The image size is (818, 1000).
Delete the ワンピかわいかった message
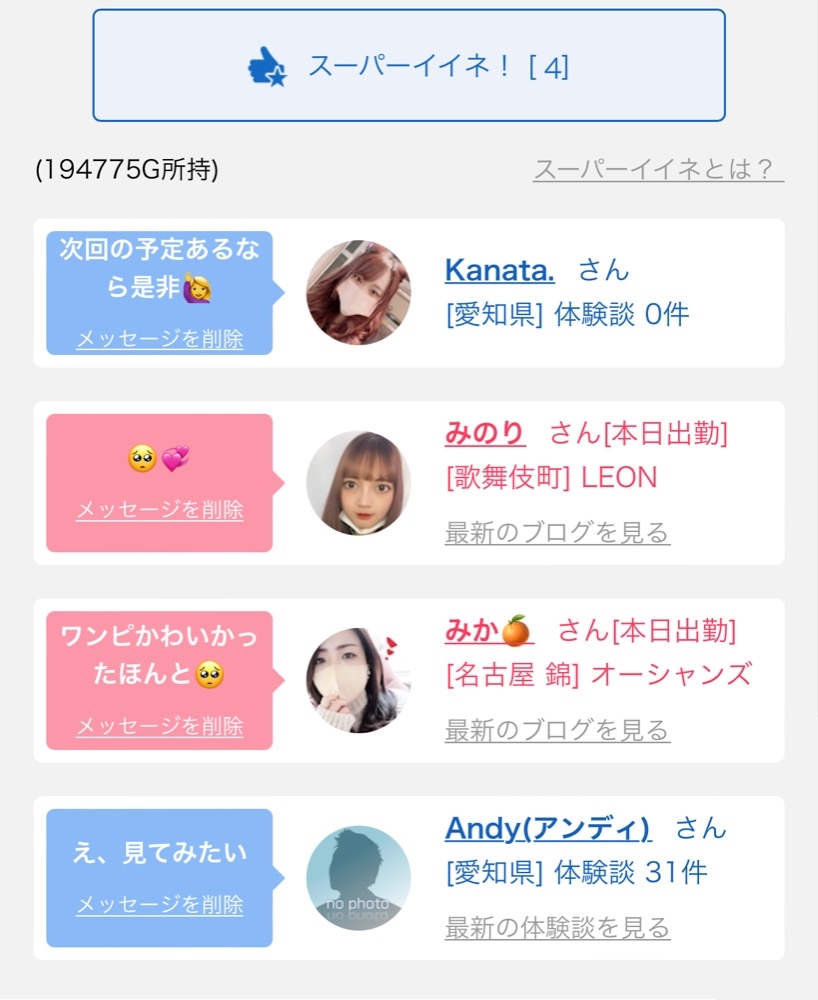coord(160,726)
